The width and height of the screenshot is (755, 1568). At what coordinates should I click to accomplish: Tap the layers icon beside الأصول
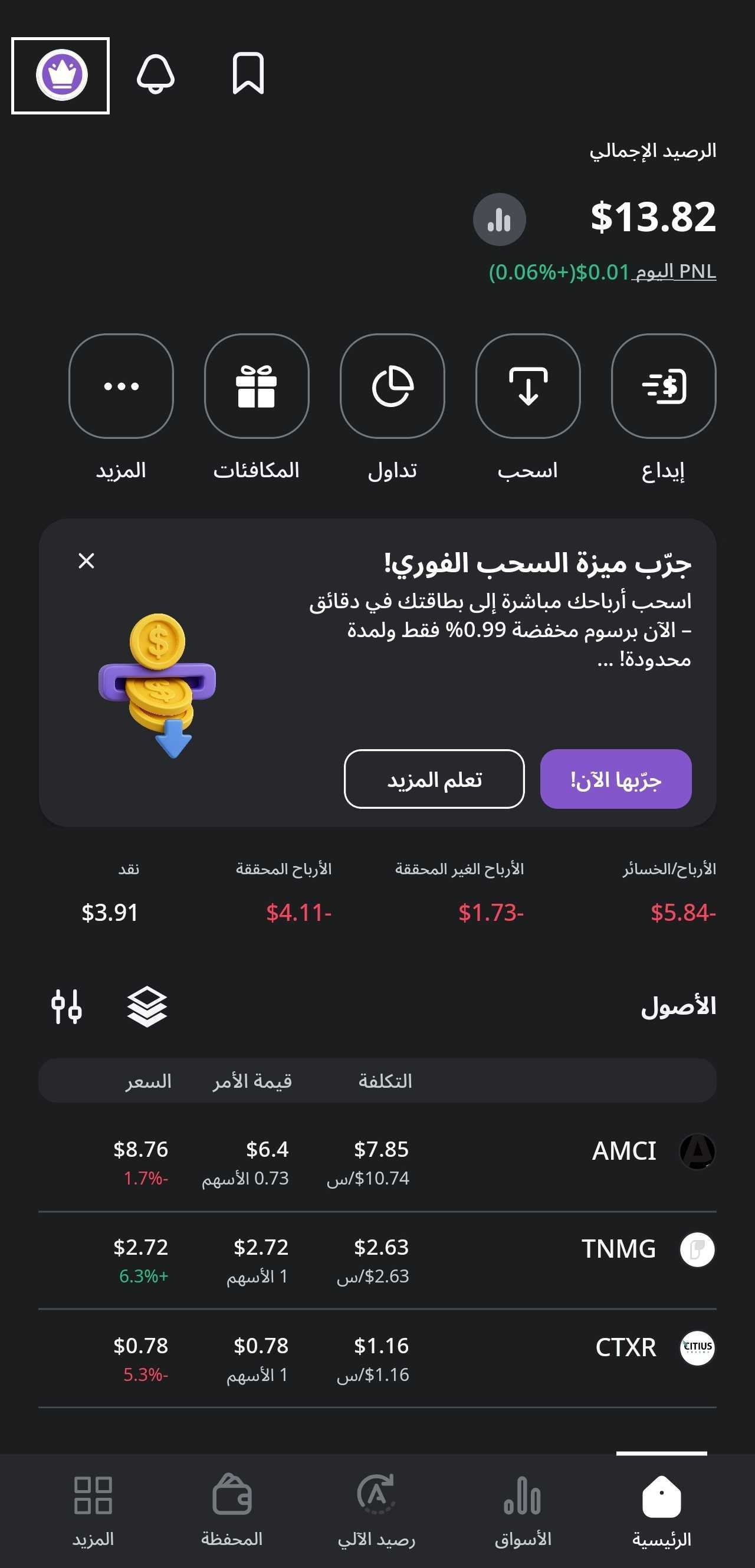click(147, 1007)
